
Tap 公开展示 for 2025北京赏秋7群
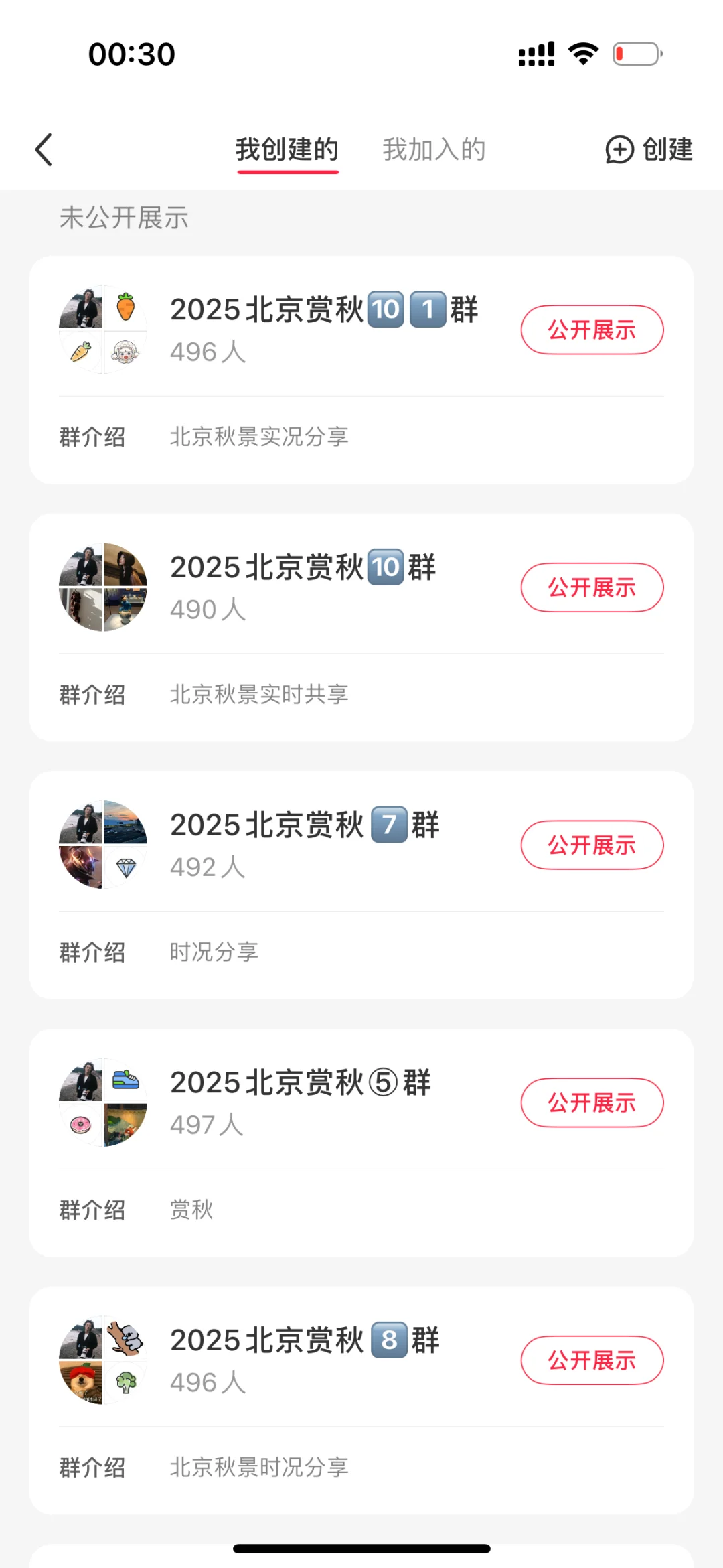pyautogui.click(x=592, y=845)
